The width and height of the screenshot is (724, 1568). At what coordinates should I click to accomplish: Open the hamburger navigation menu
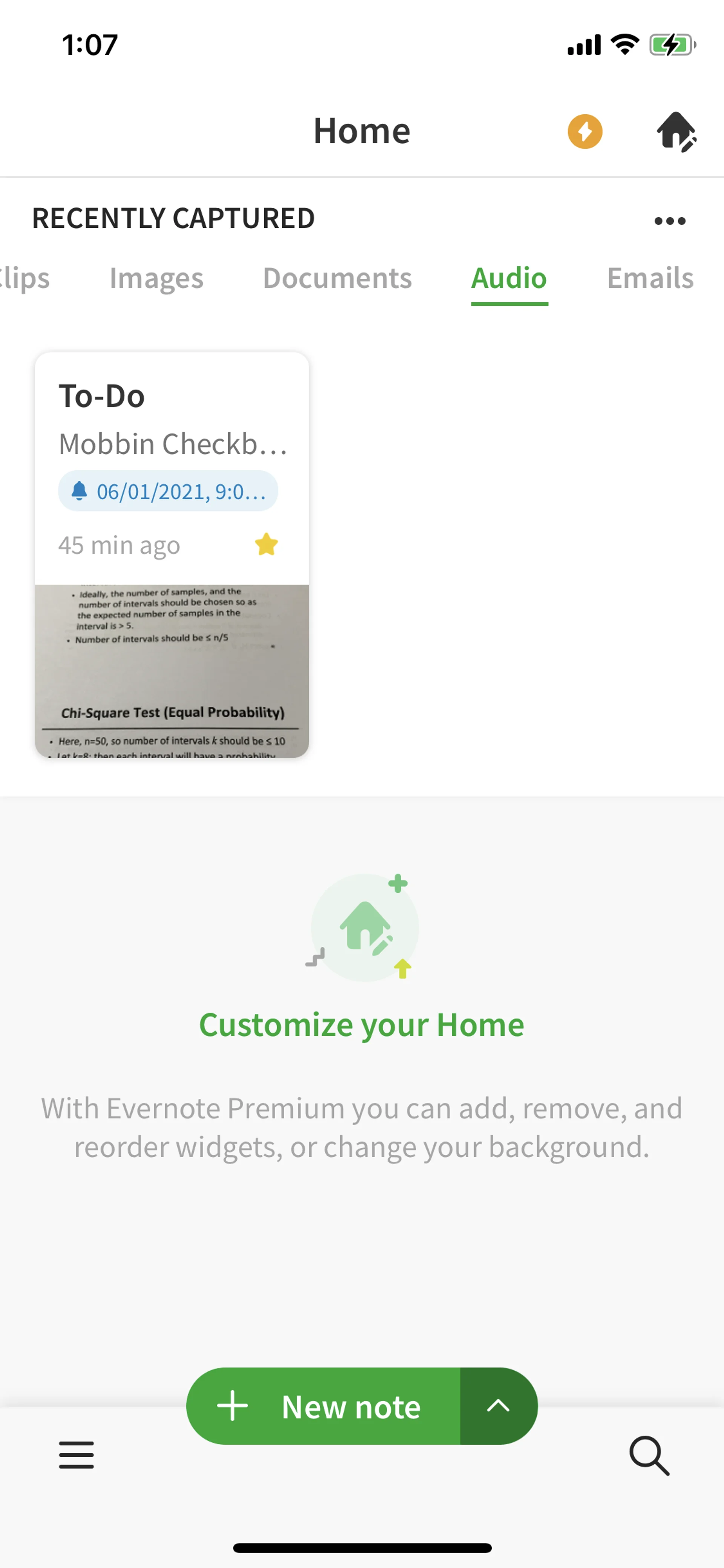pos(77,1455)
